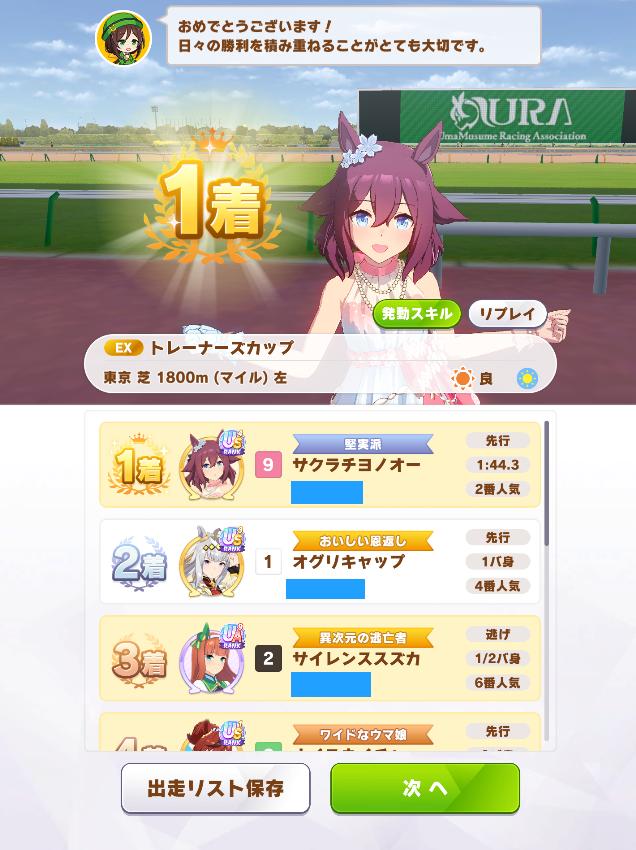Tap 出走リスト保存 to save the entry list
This screenshot has height=850, width=636.
click(215, 788)
